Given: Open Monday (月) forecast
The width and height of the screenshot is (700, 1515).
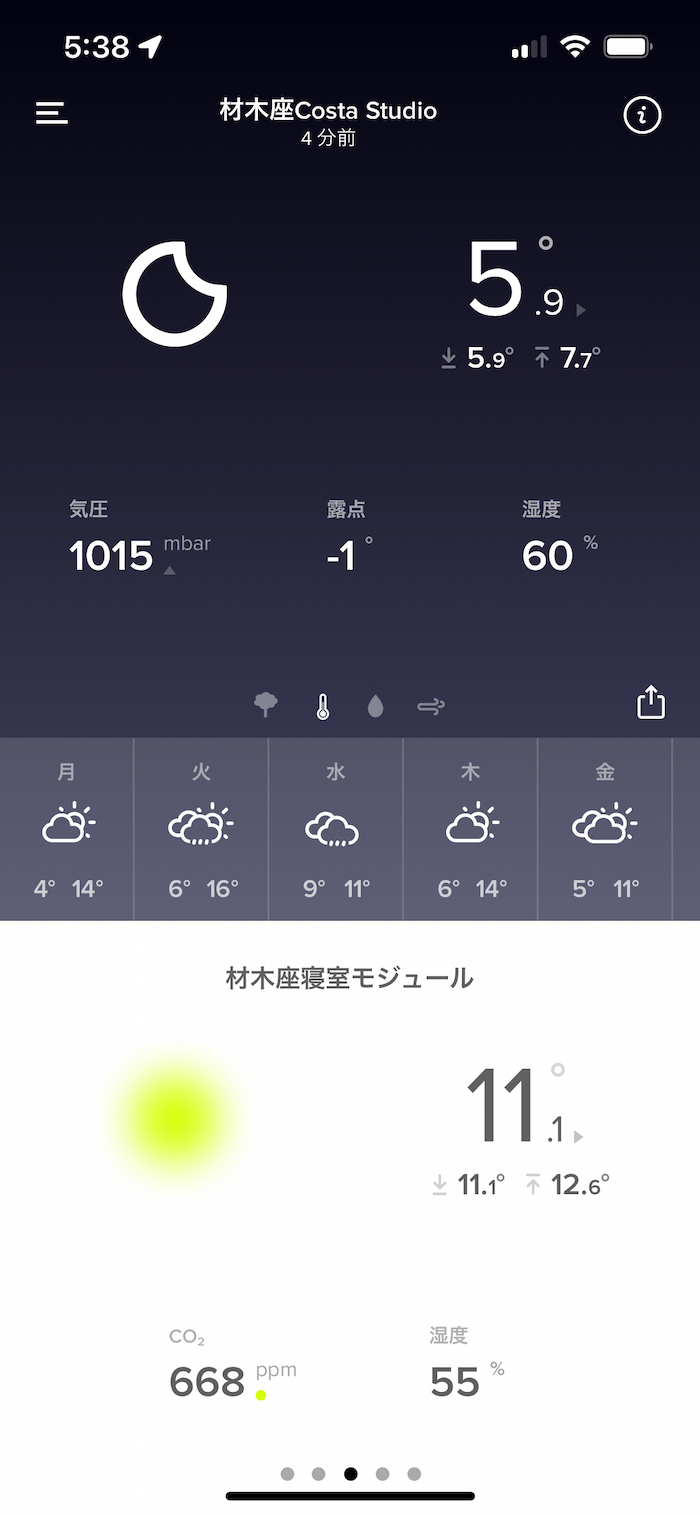Looking at the screenshot, I should [x=67, y=829].
